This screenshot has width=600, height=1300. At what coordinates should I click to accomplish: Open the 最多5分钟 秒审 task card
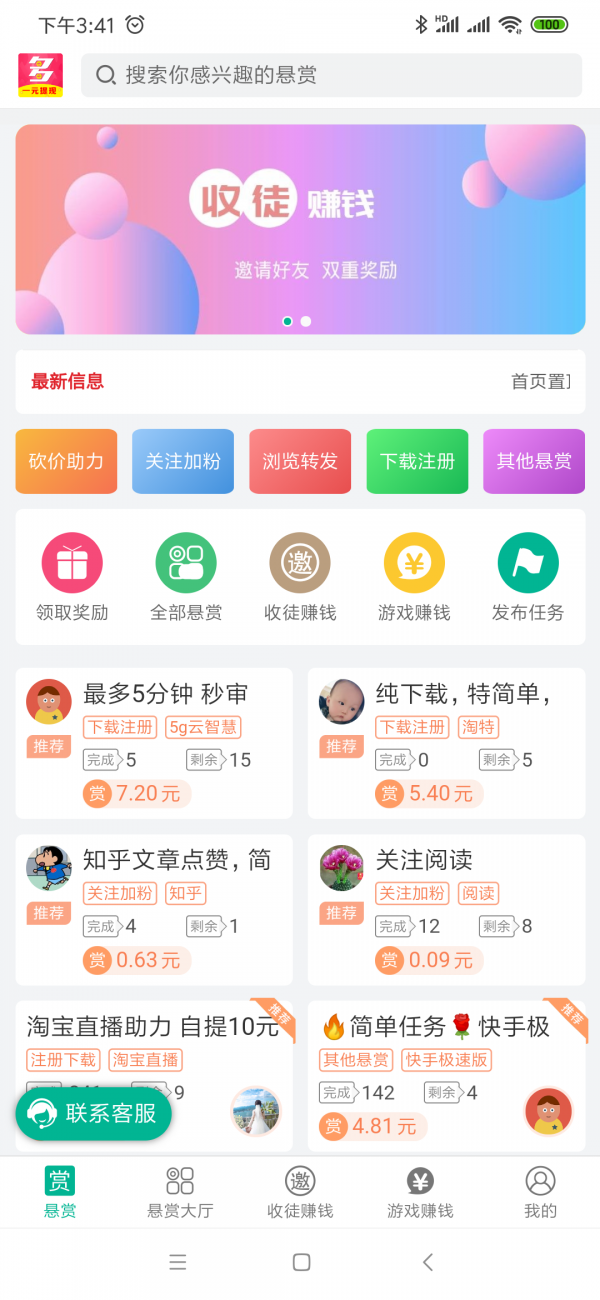tap(154, 743)
